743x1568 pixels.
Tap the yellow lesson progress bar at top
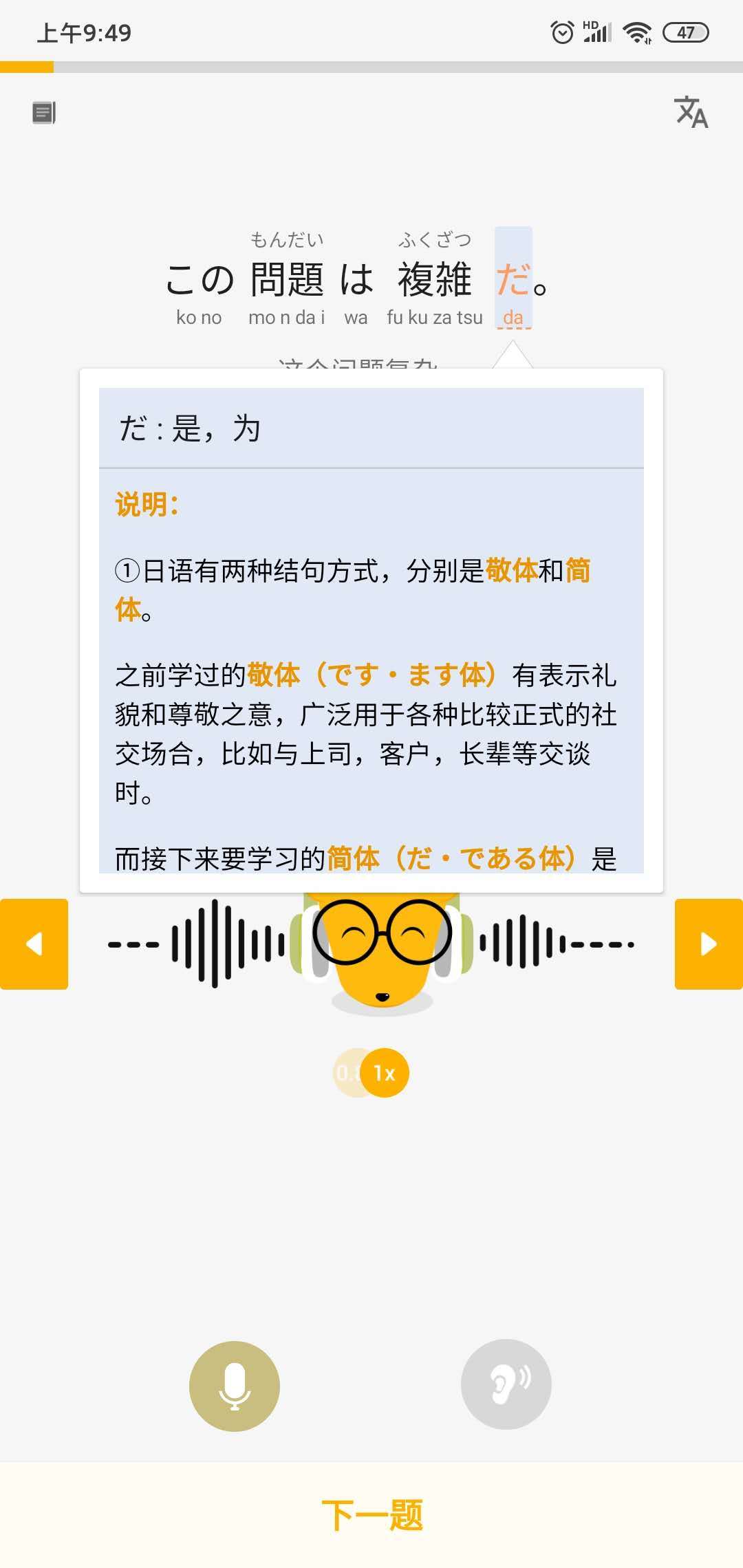[28, 67]
